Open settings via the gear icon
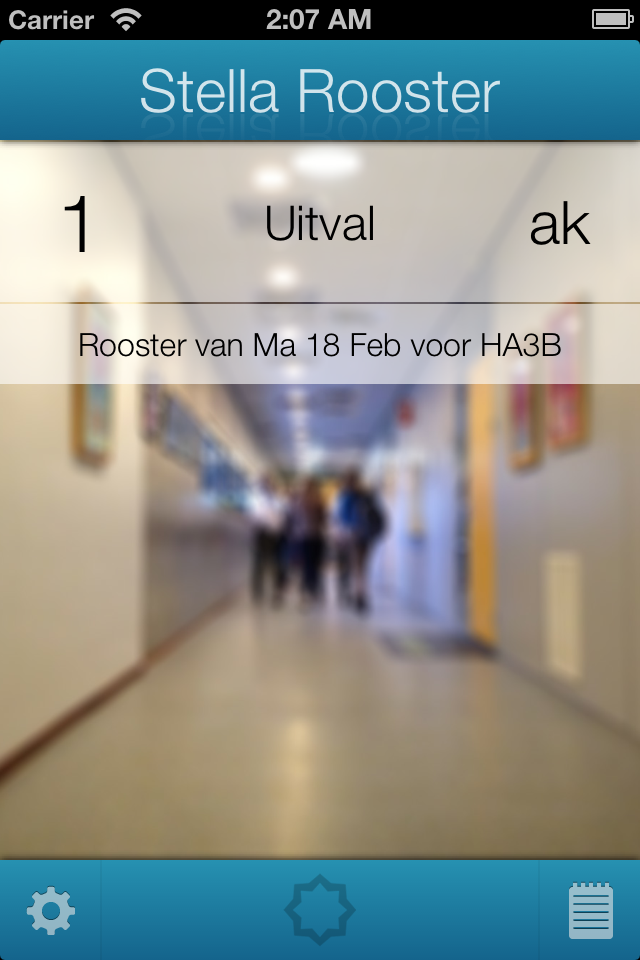 (x=51, y=910)
